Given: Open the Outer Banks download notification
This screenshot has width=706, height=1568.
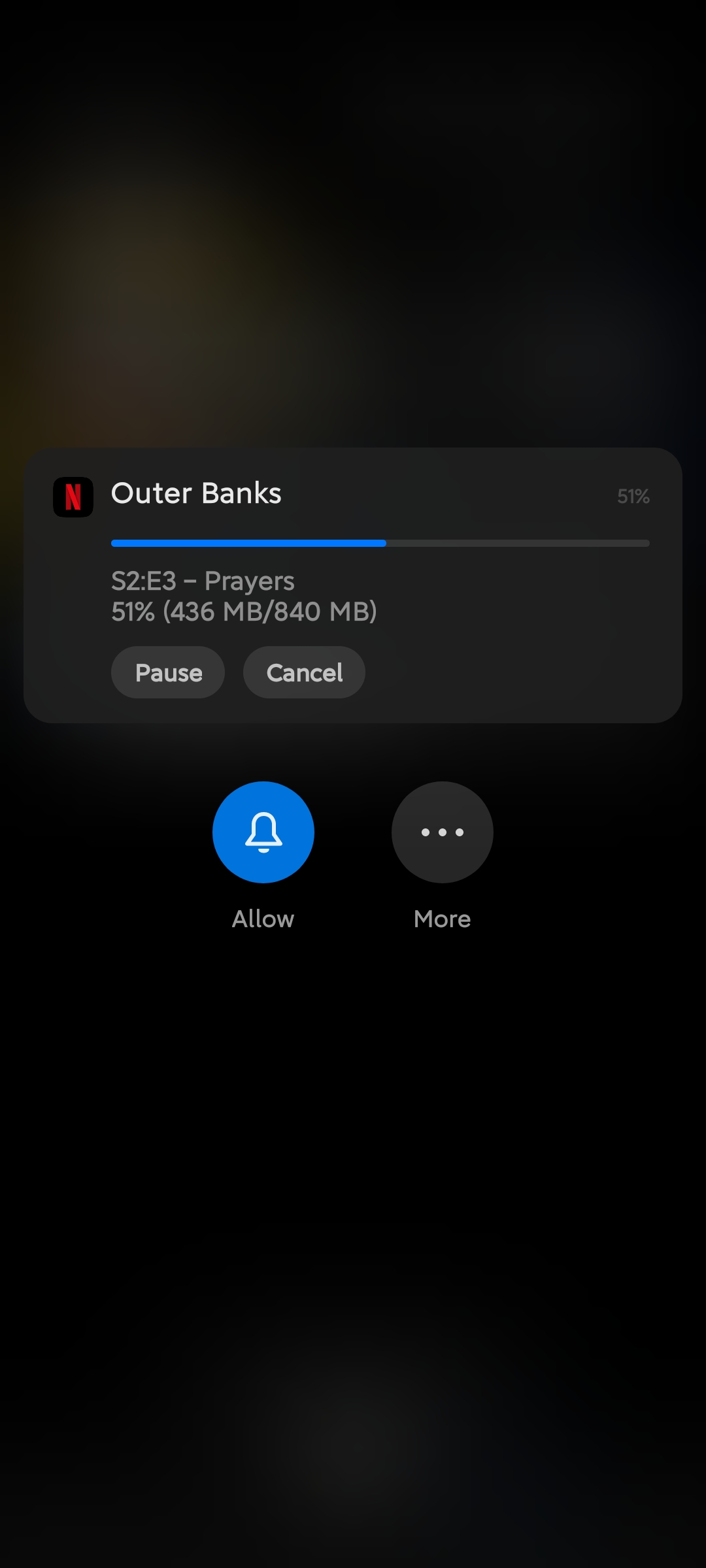Looking at the screenshot, I should pos(353,585).
